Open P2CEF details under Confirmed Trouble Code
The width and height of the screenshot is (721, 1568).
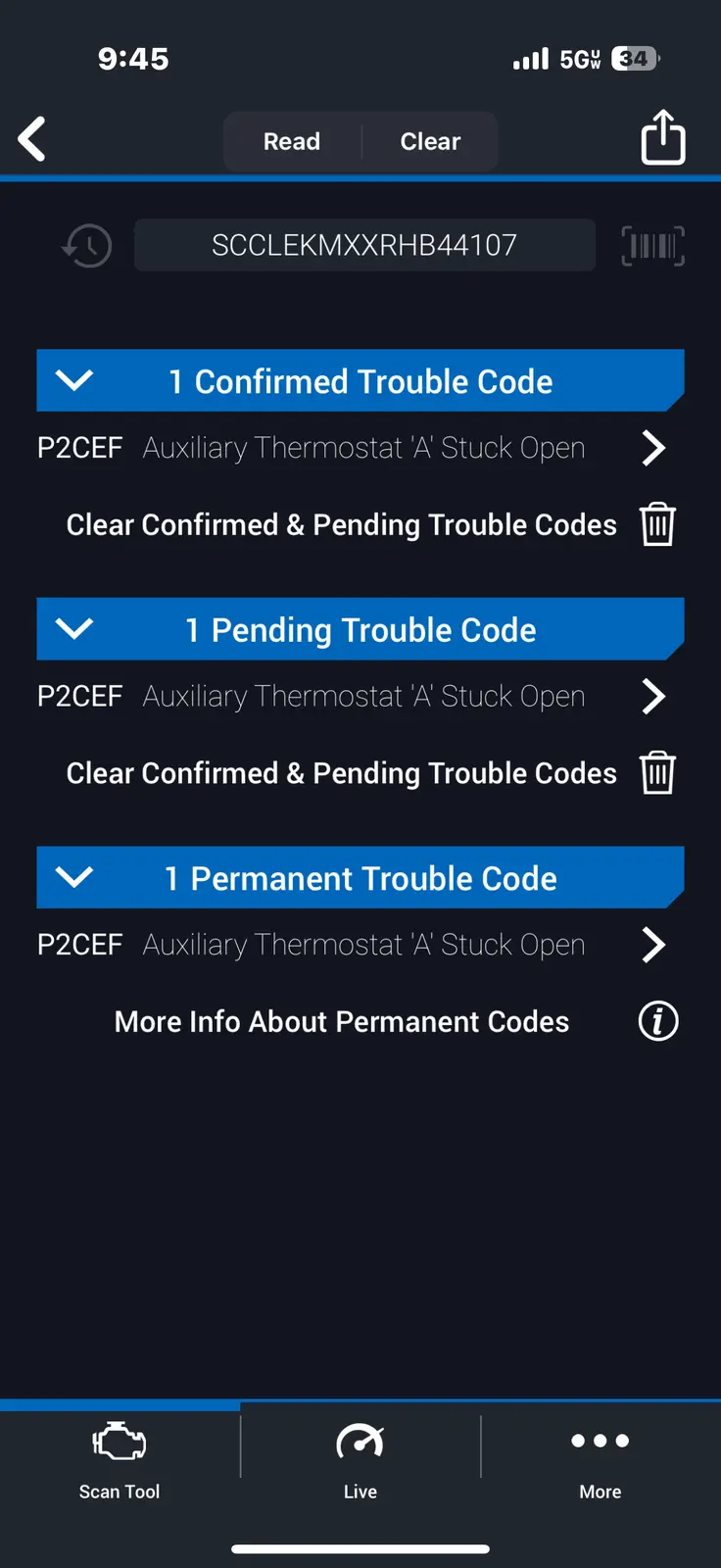[652, 448]
